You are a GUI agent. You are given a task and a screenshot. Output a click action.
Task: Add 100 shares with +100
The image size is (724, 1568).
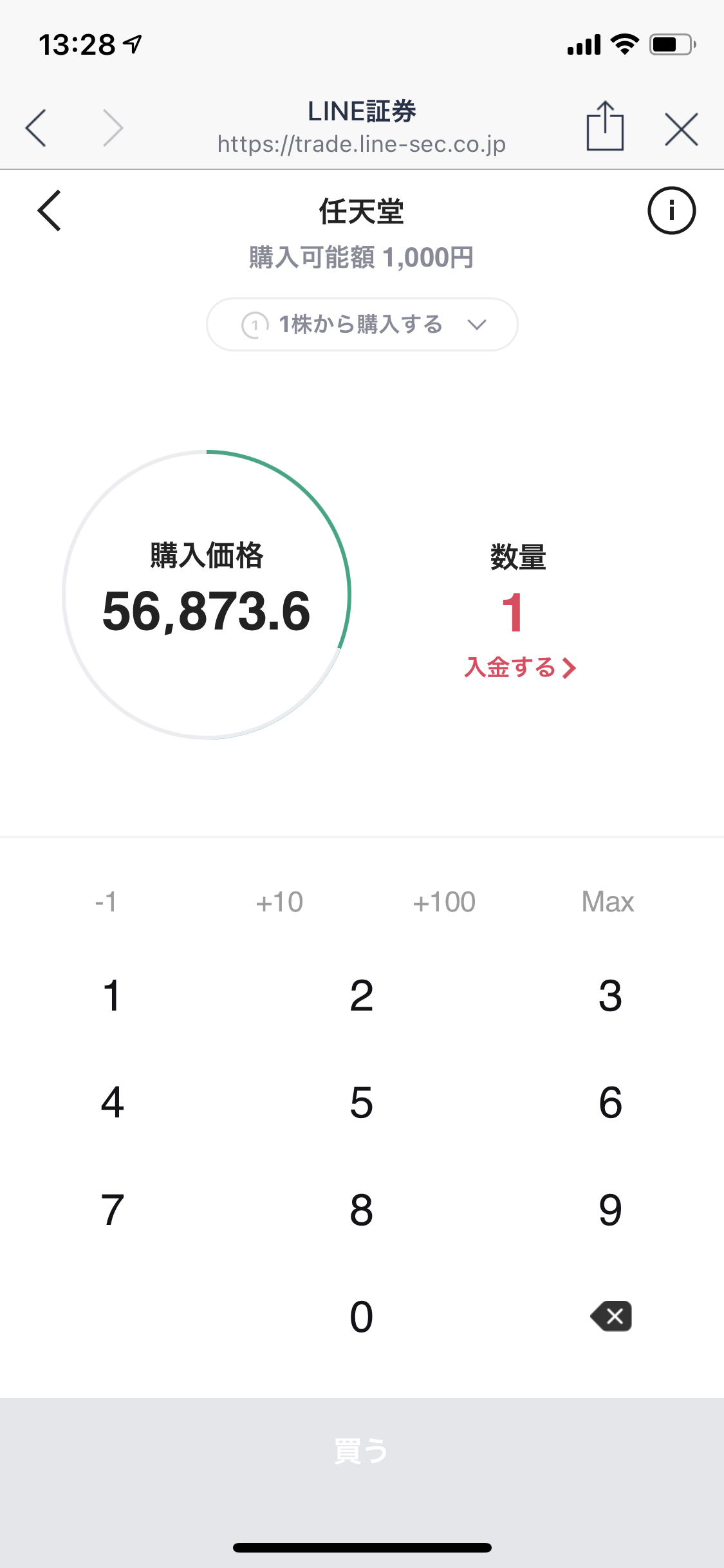[444, 902]
